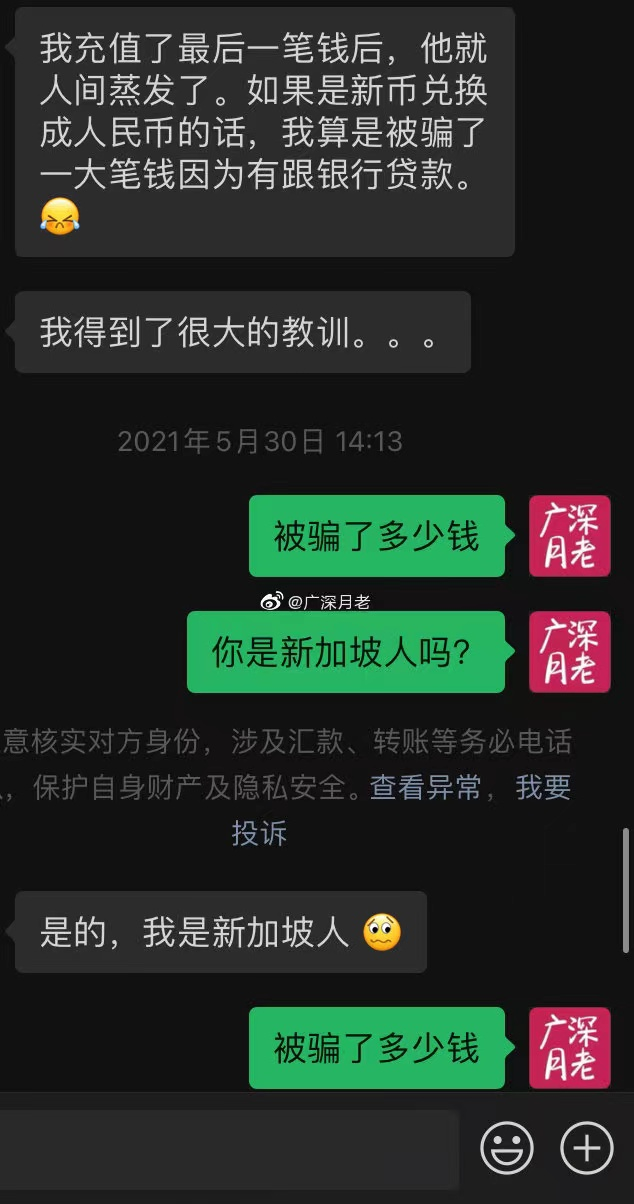Open the 查看异常 link
Image resolution: width=634 pixels, height=1204 pixels.
point(425,788)
